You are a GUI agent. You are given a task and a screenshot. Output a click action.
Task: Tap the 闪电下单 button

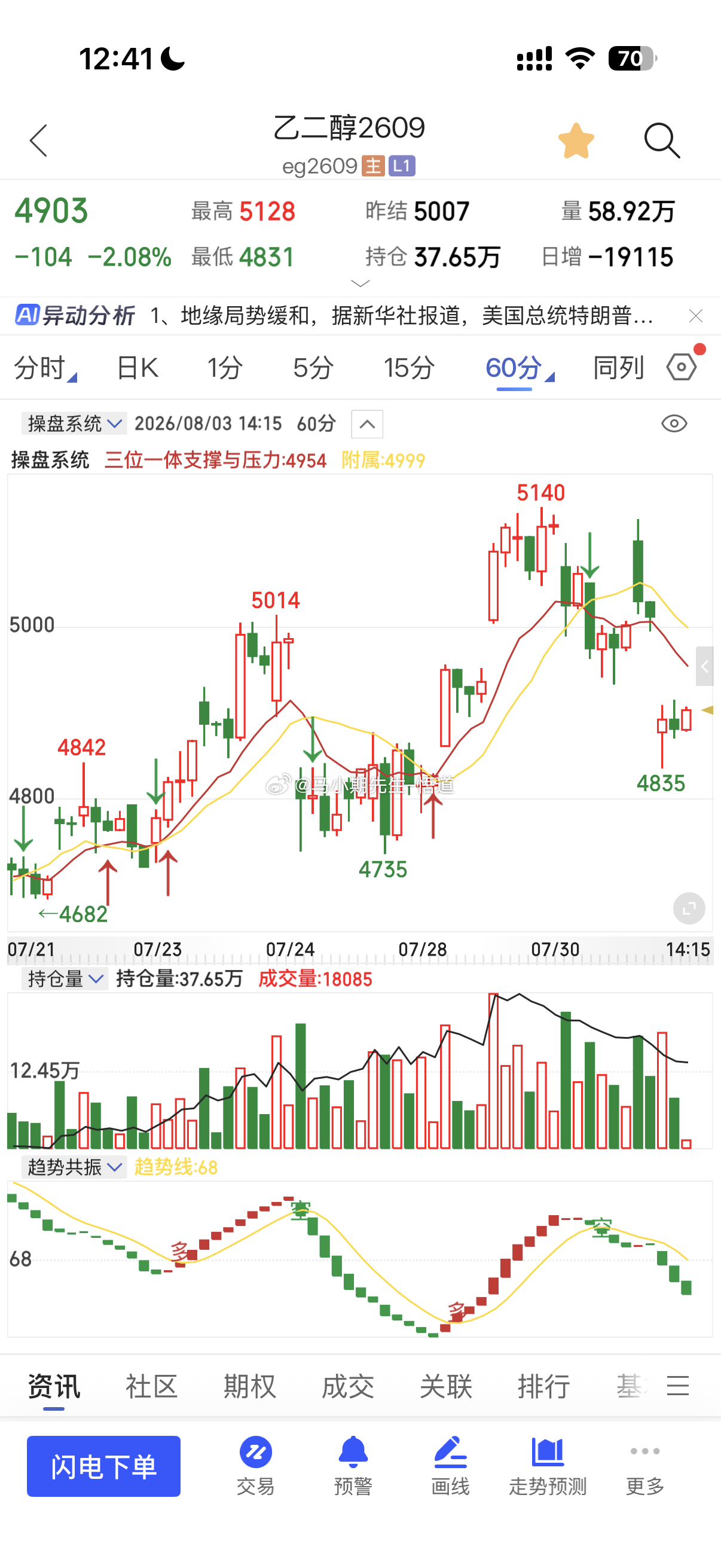(x=103, y=1466)
